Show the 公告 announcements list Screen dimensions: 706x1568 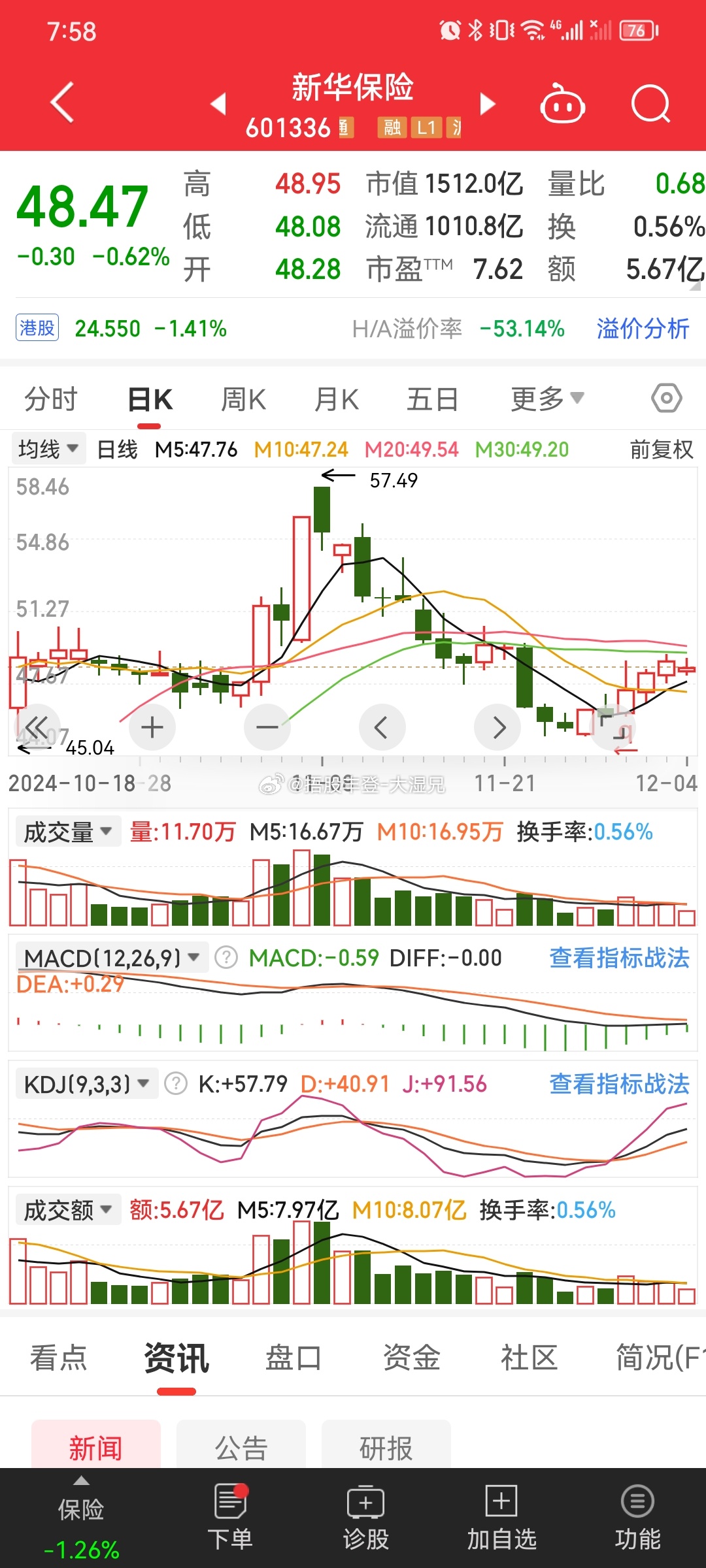[241, 1448]
